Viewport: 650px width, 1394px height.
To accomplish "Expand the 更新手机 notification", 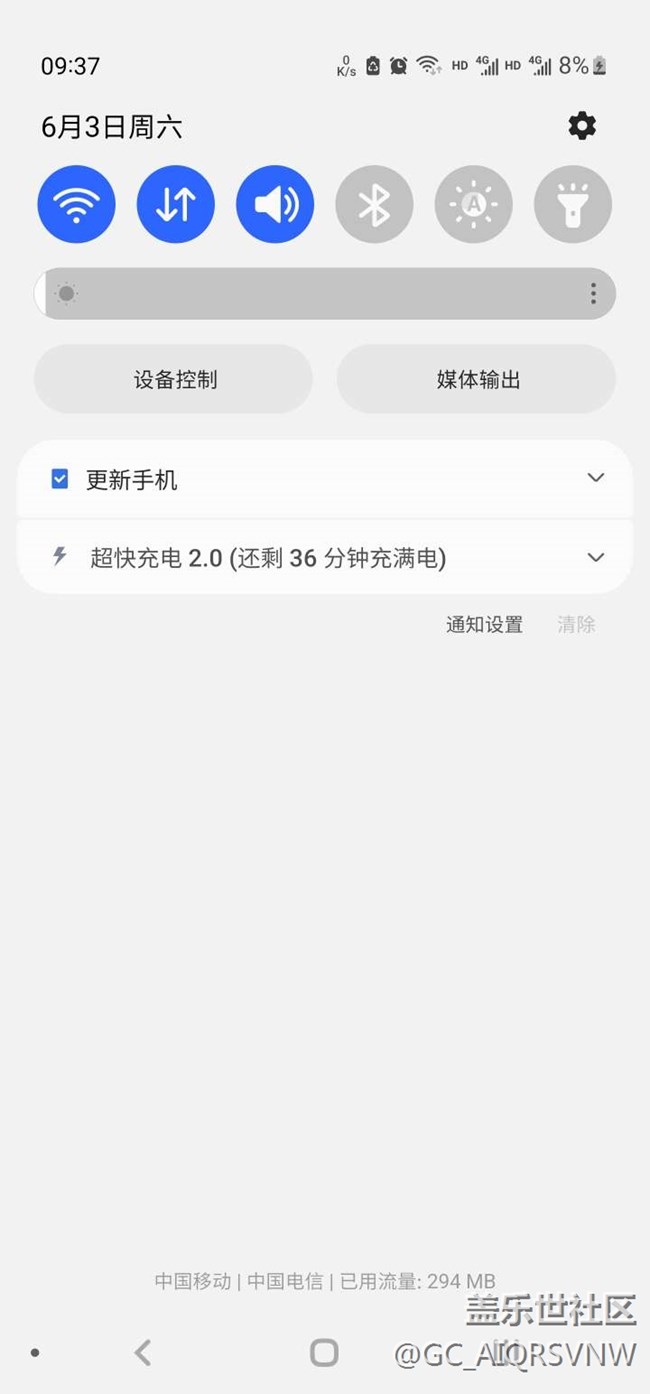I will click(596, 478).
